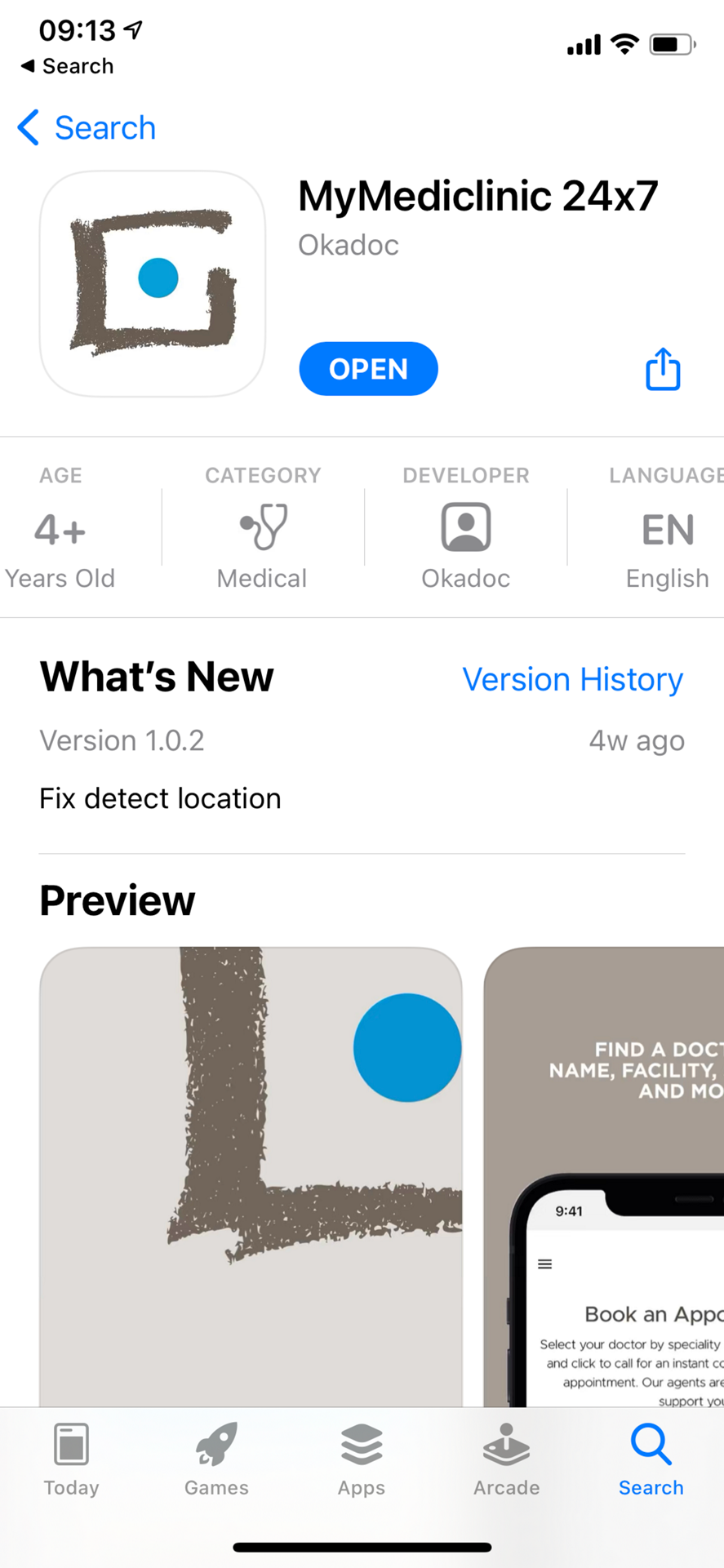Switch to the Today tab

[72, 1459]
